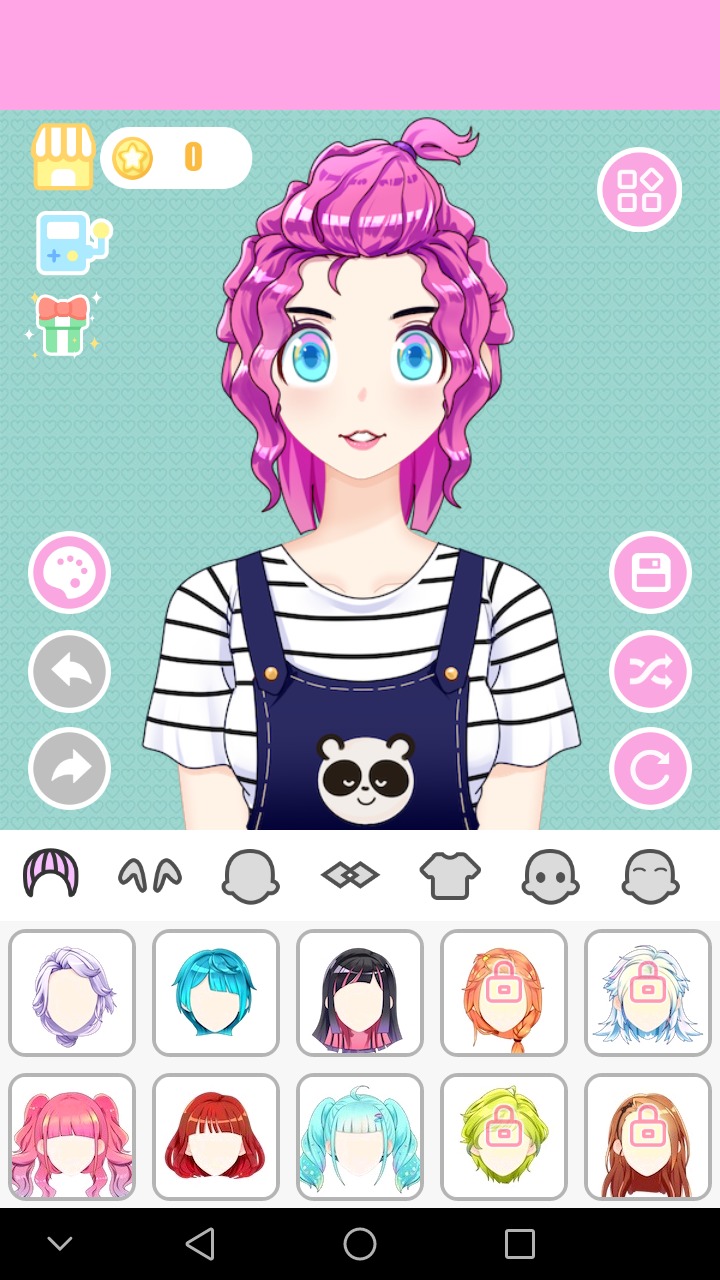Save the avatar
720x1280 pixels.
tap(650, 573)
